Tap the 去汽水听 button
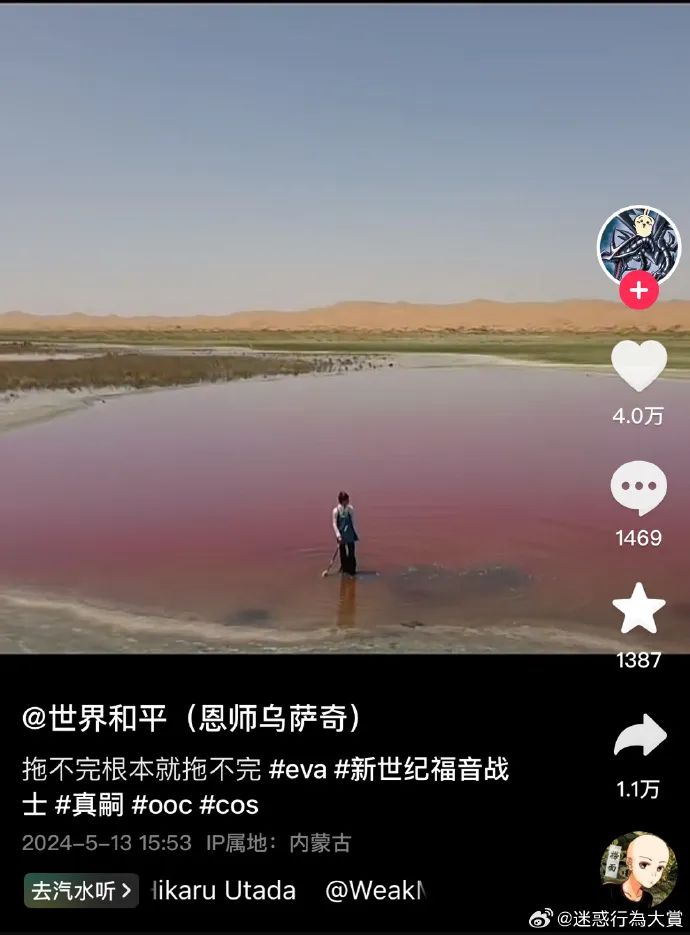The height and width of the screenshot is (935, 690). [81, 890]
